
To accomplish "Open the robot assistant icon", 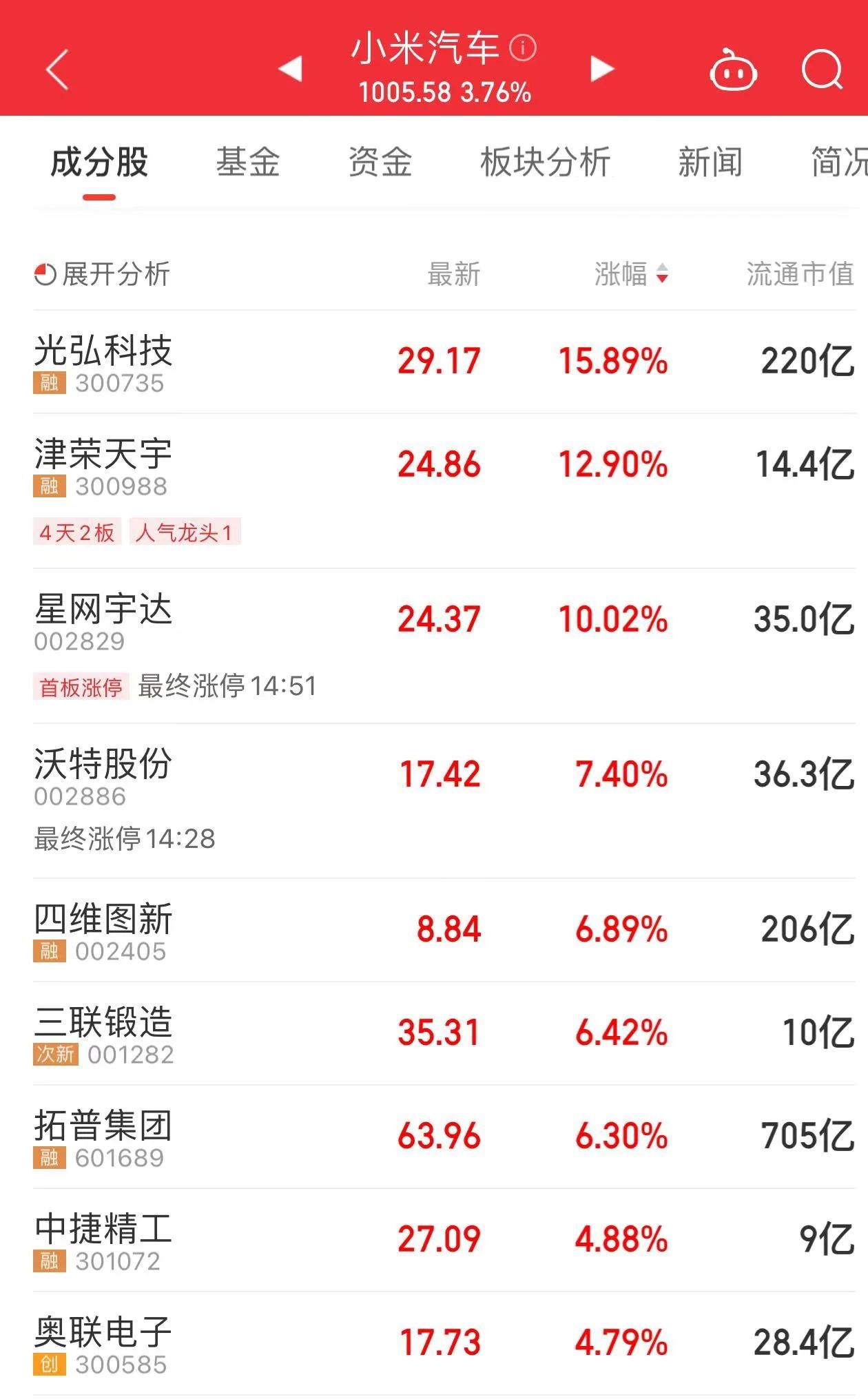I will click(x=733, y=70).
